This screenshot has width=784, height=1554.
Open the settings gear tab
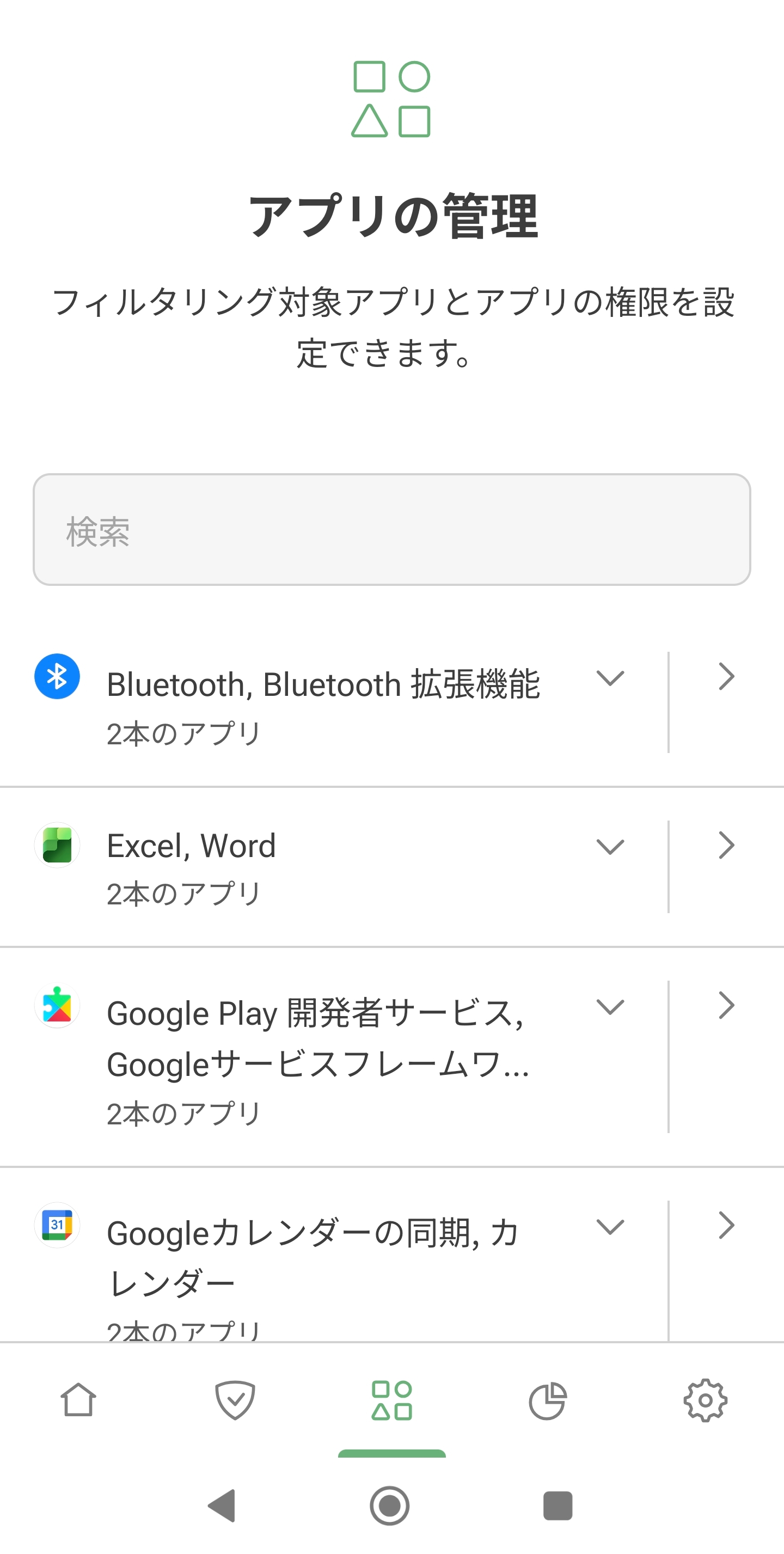click(705, 1400)
